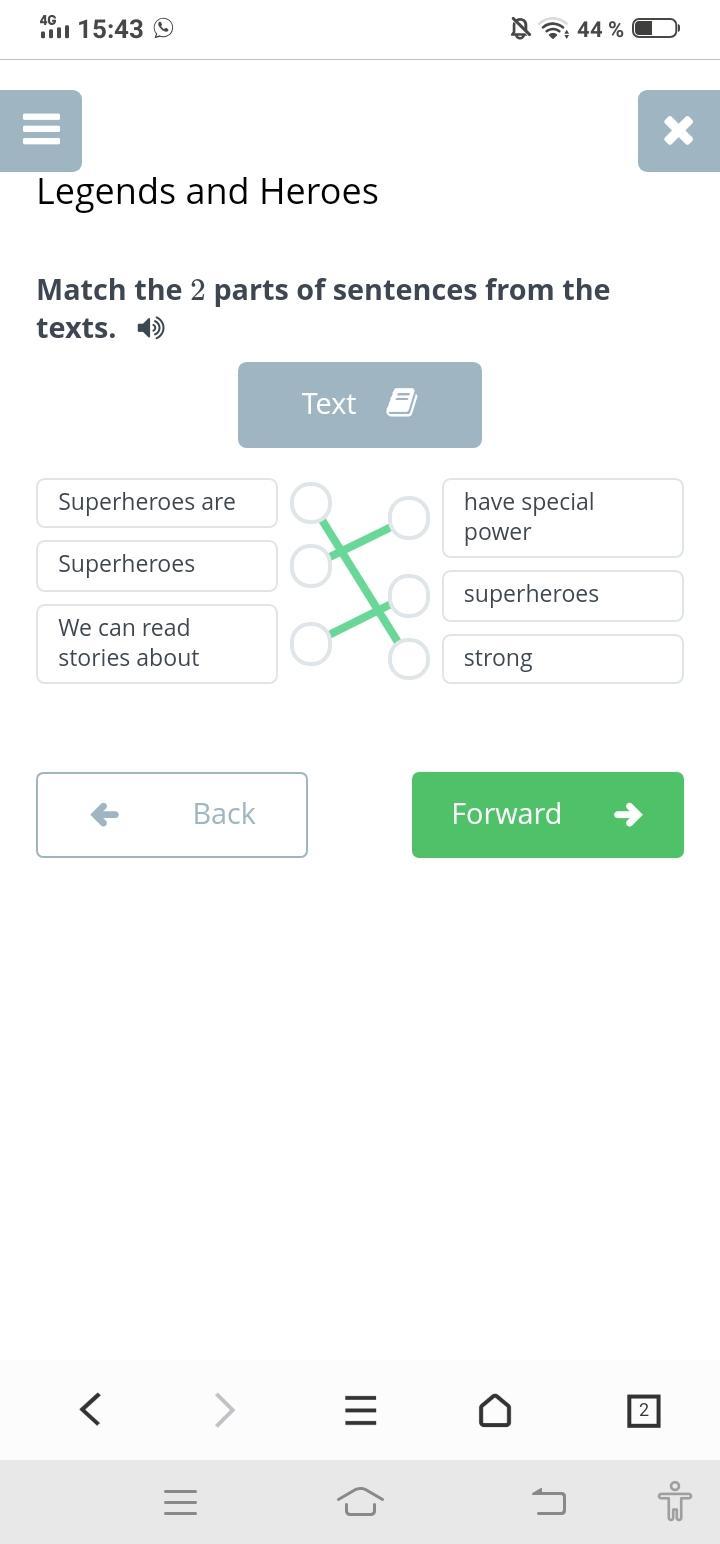720x1544 pixels.
Task: Open the hamburger menu
Action: [41, 130]
